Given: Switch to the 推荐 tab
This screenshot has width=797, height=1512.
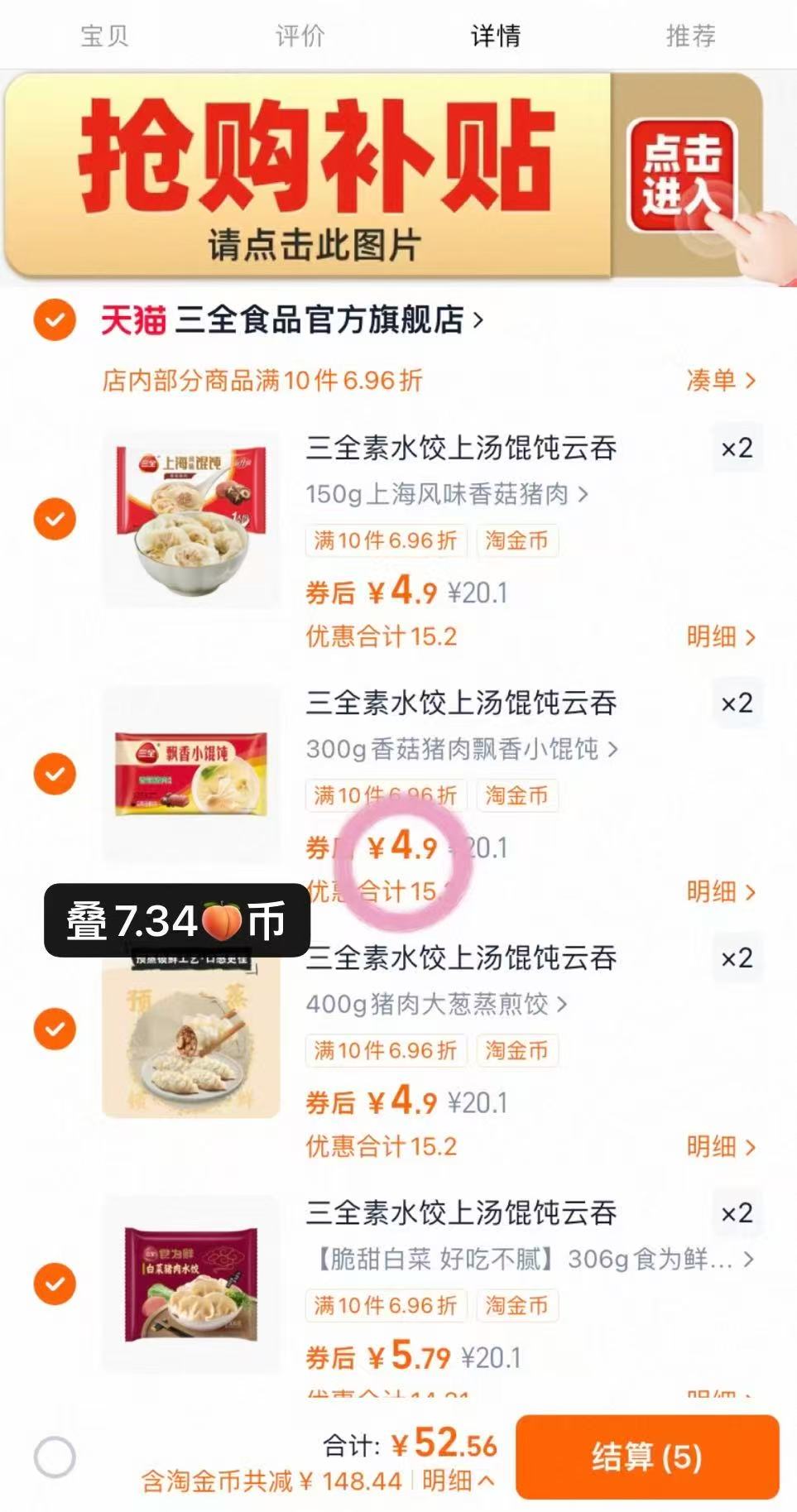Looking at the screenshot, I should pos(689,36).
